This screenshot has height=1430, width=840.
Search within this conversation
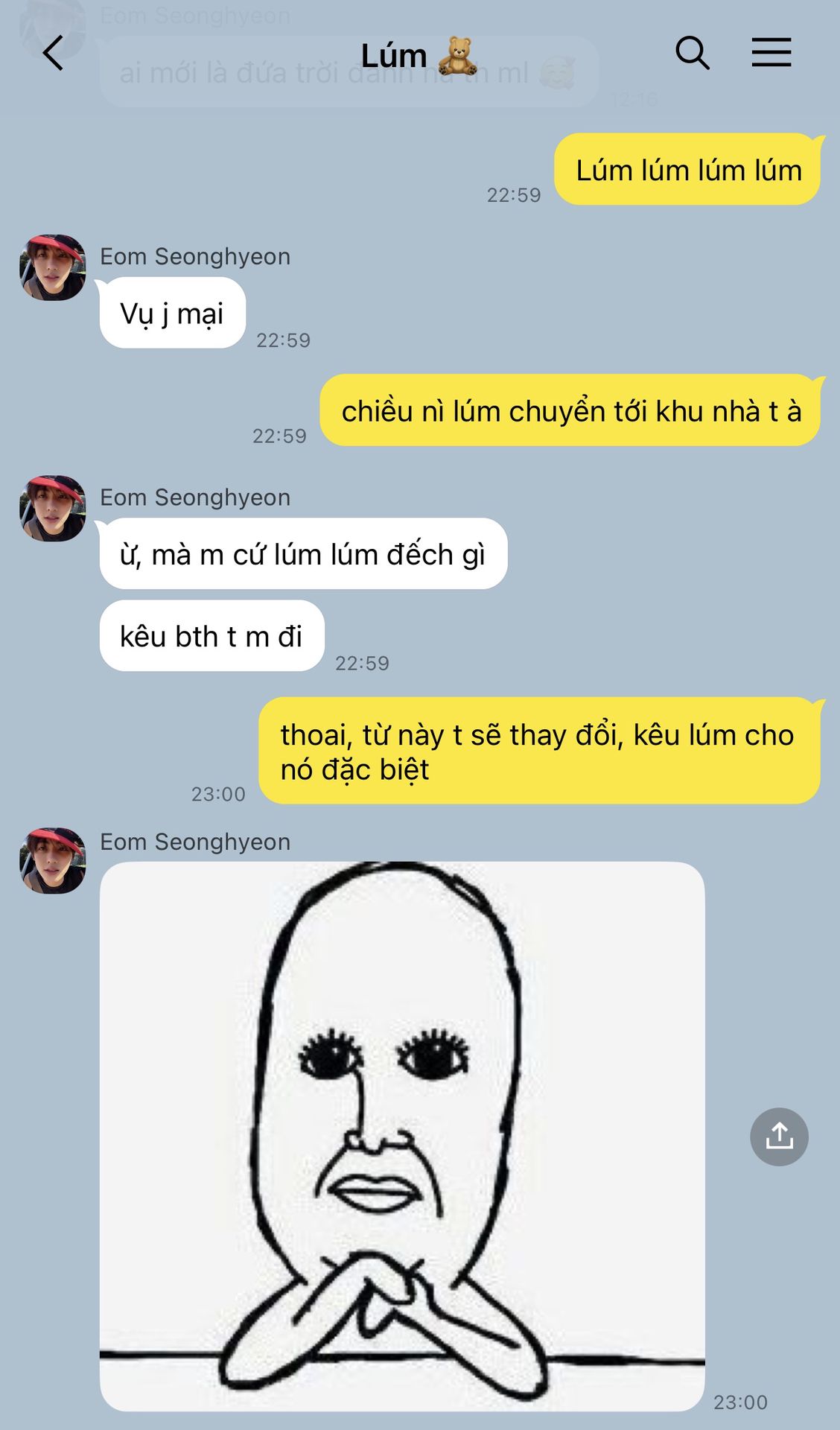[x=692, y=54]
